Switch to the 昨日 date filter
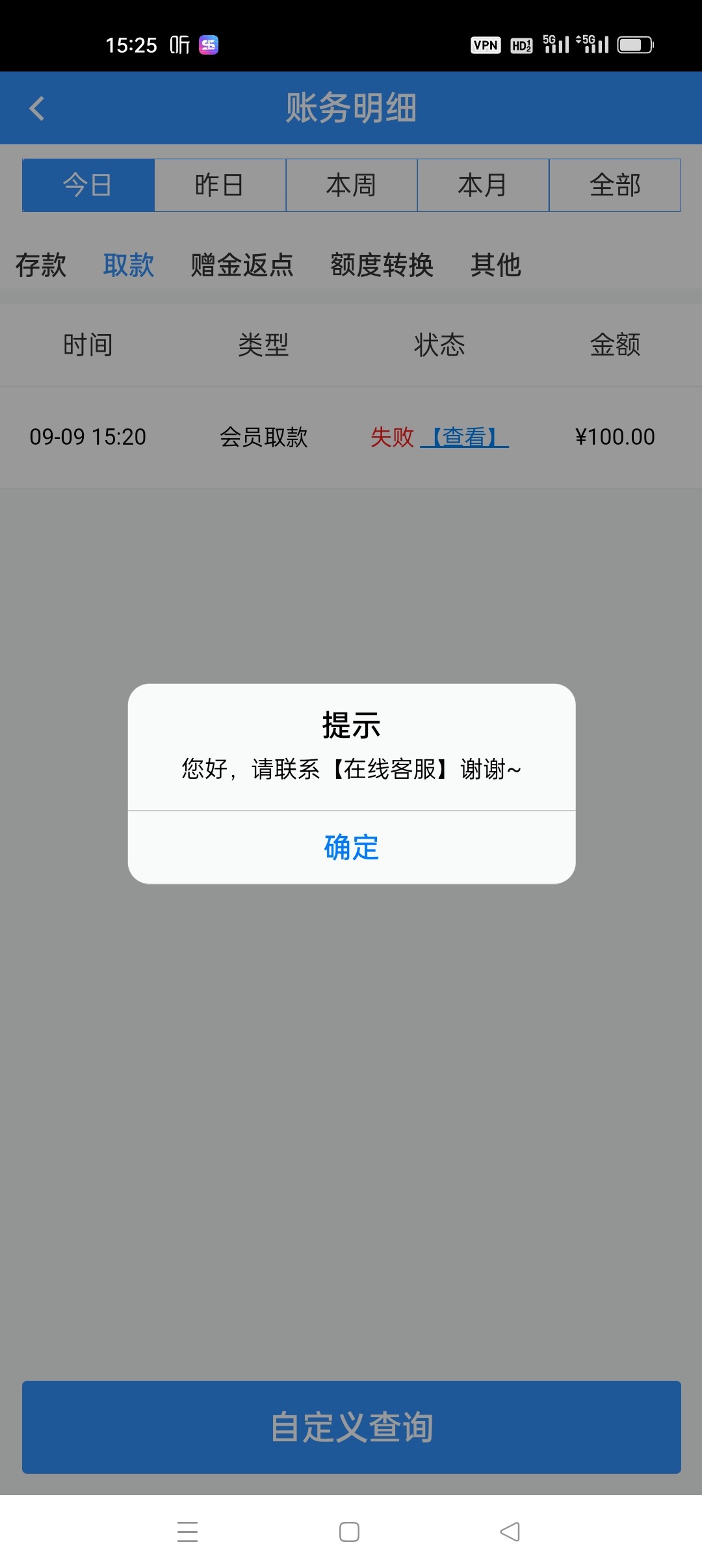Image resolution: width=702 pixels, height=1568 pixels. (220, 185)
